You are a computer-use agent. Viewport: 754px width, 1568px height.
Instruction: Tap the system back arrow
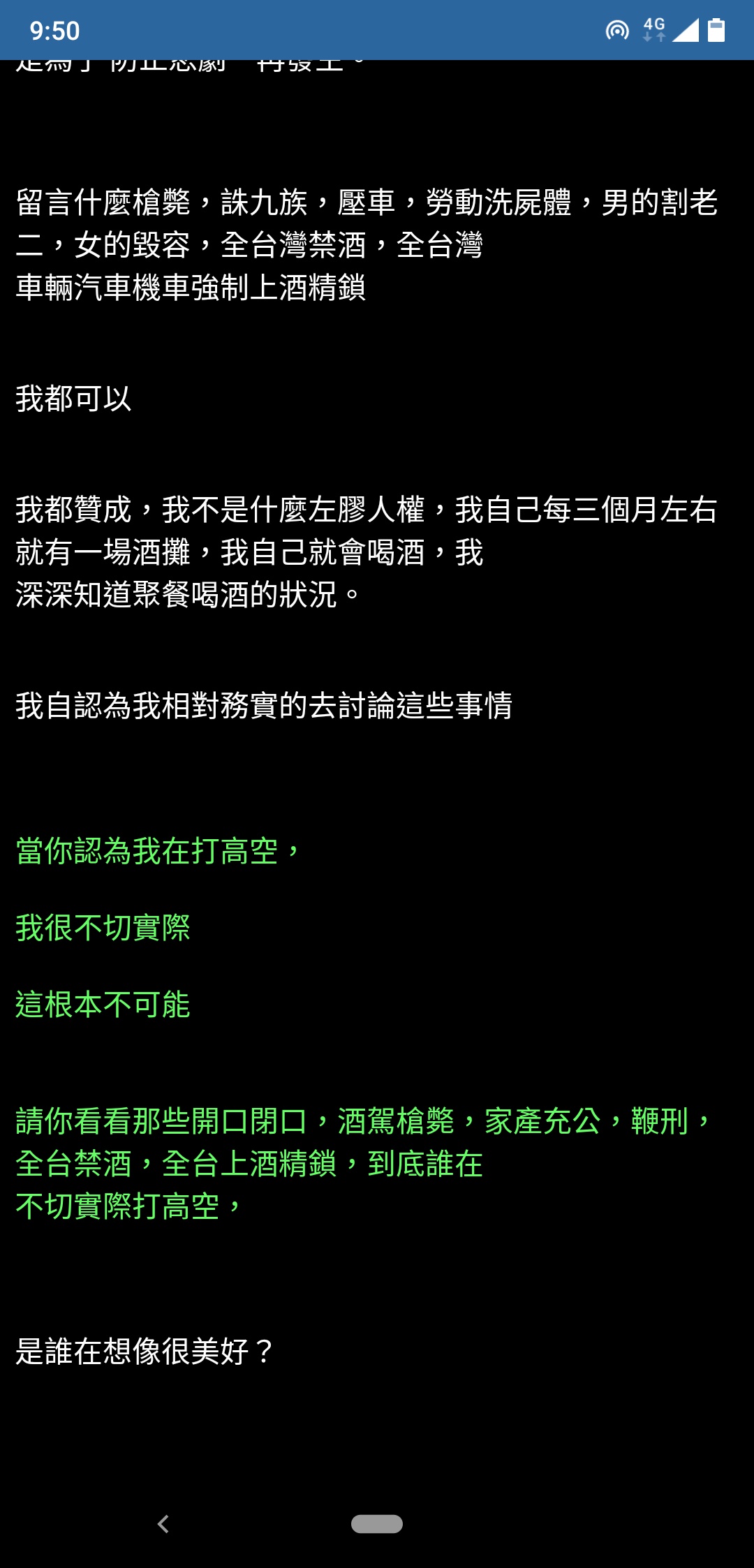163,1524
